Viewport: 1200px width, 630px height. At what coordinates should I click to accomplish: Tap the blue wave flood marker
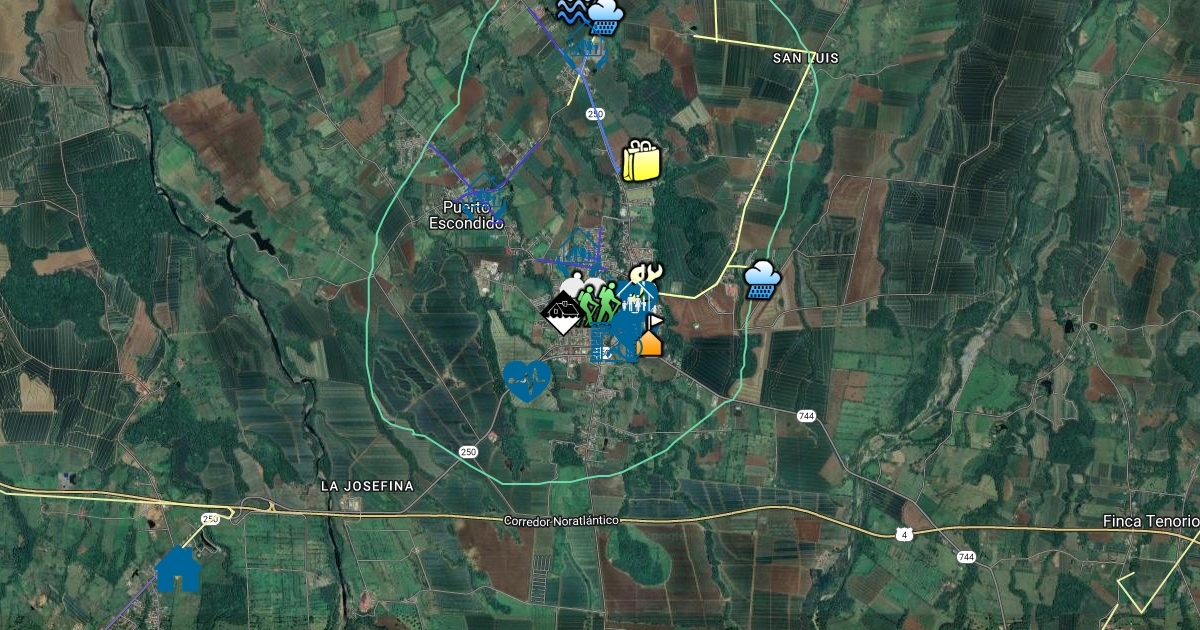(574, 12)
